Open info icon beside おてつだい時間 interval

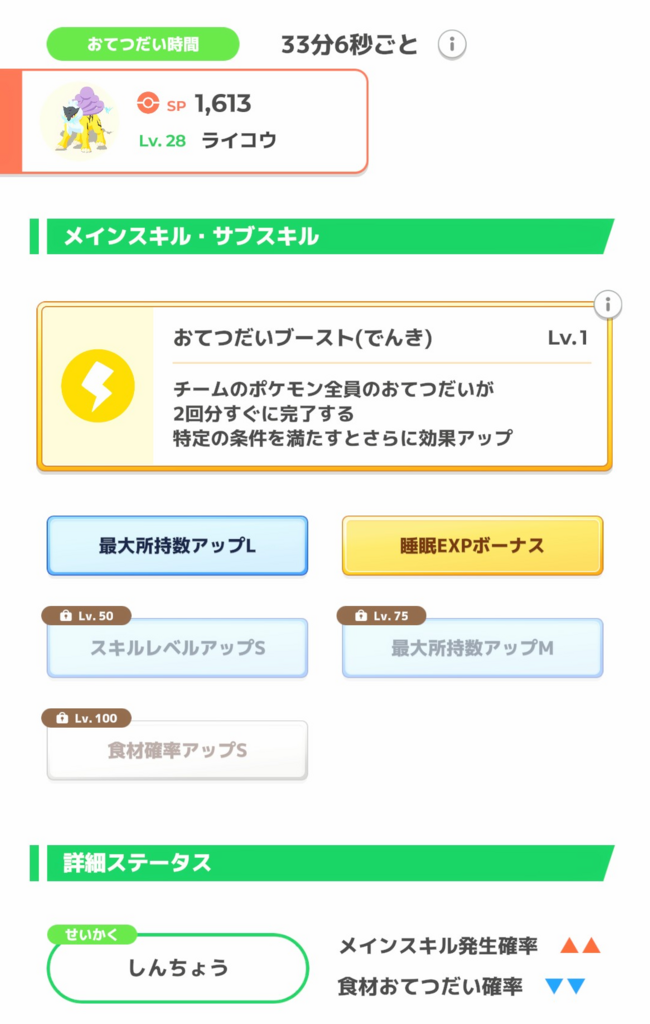[x=453, y=45]
